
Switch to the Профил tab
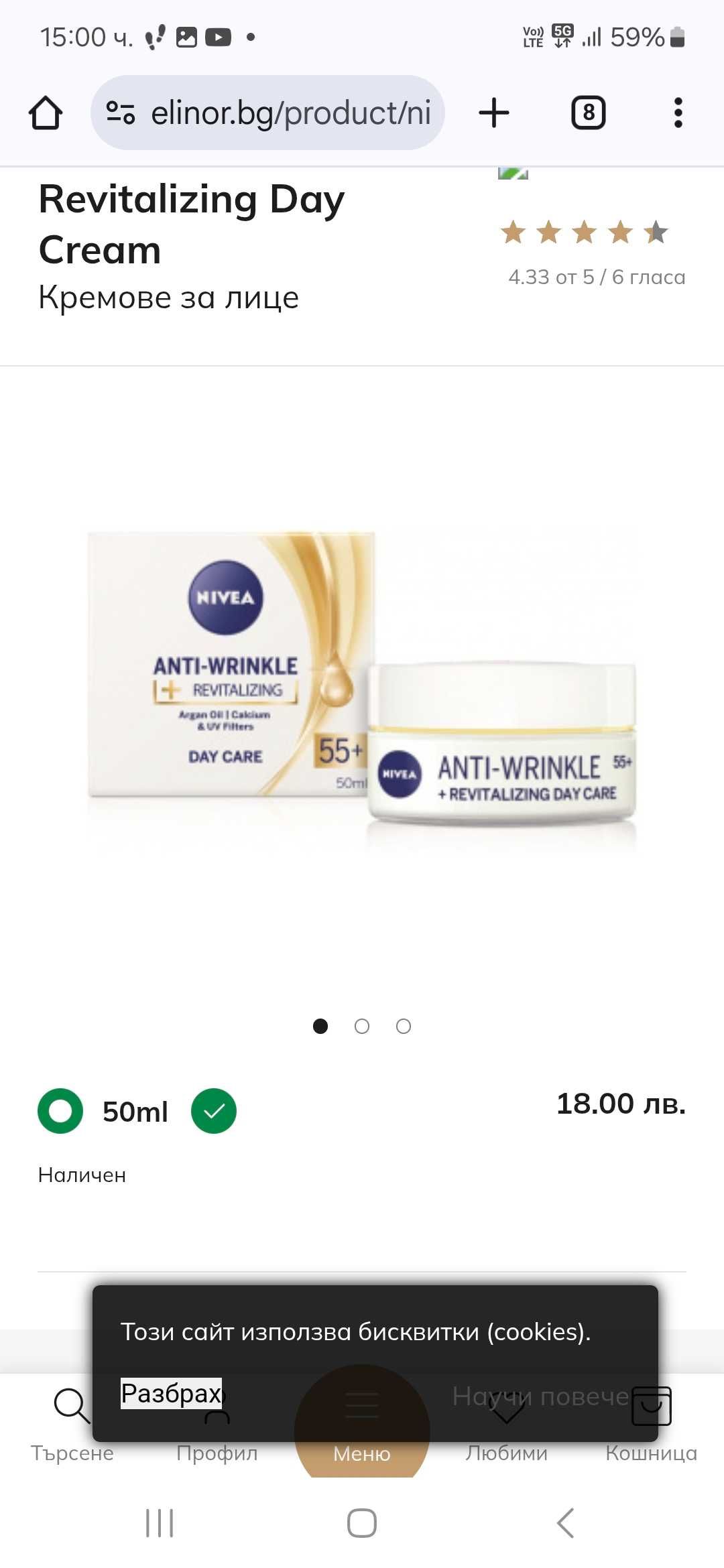[217, 1452]
